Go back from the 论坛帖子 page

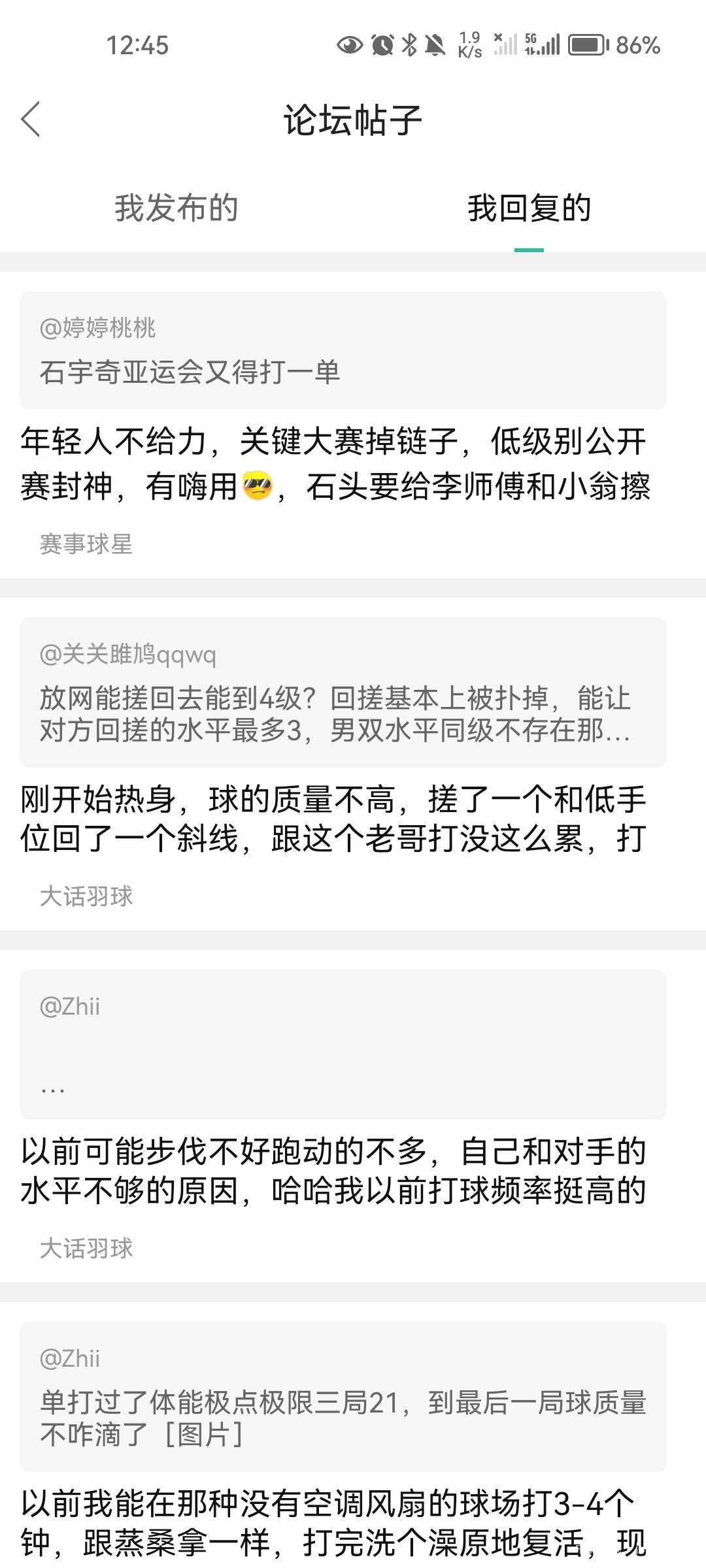point(31,120)
